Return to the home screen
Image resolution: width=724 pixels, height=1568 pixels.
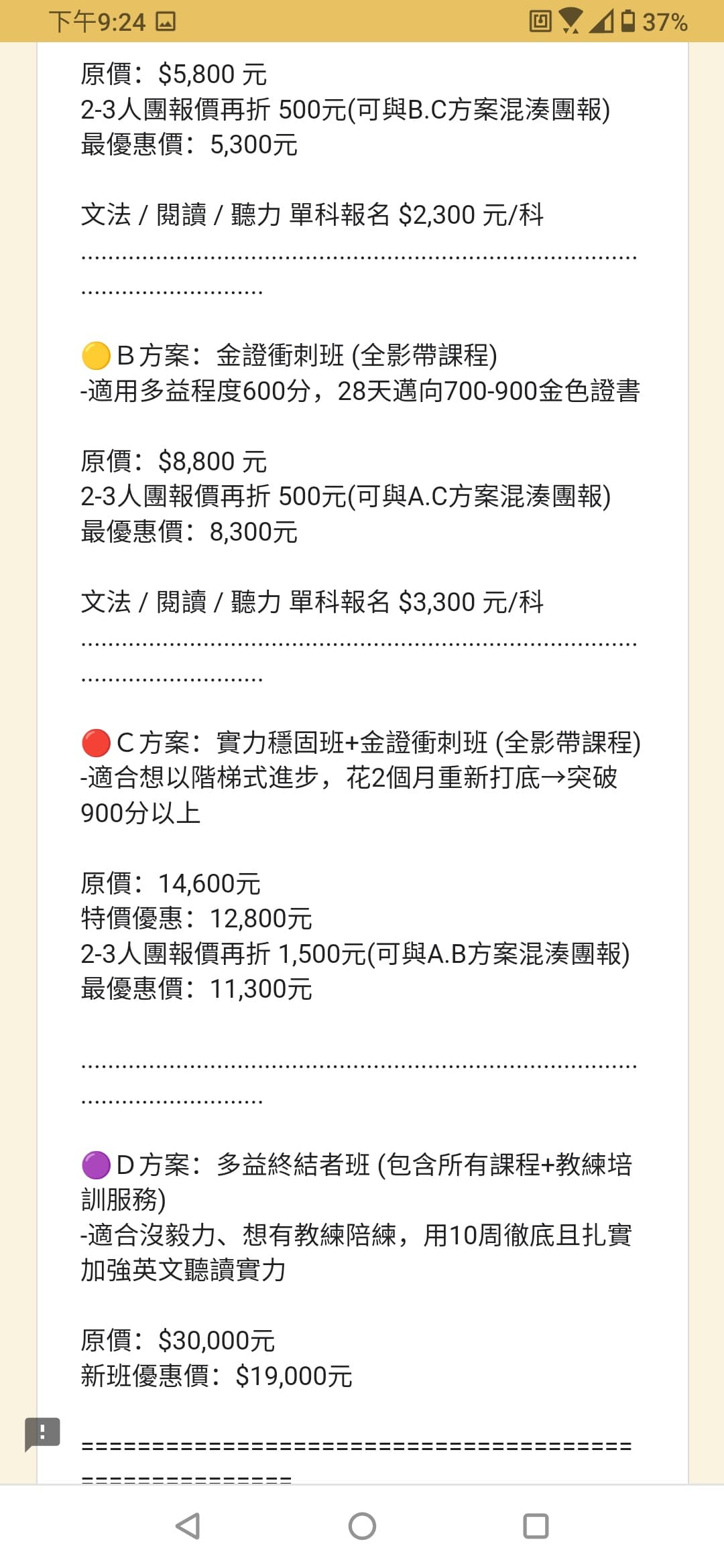click(x=362, y=1526)
